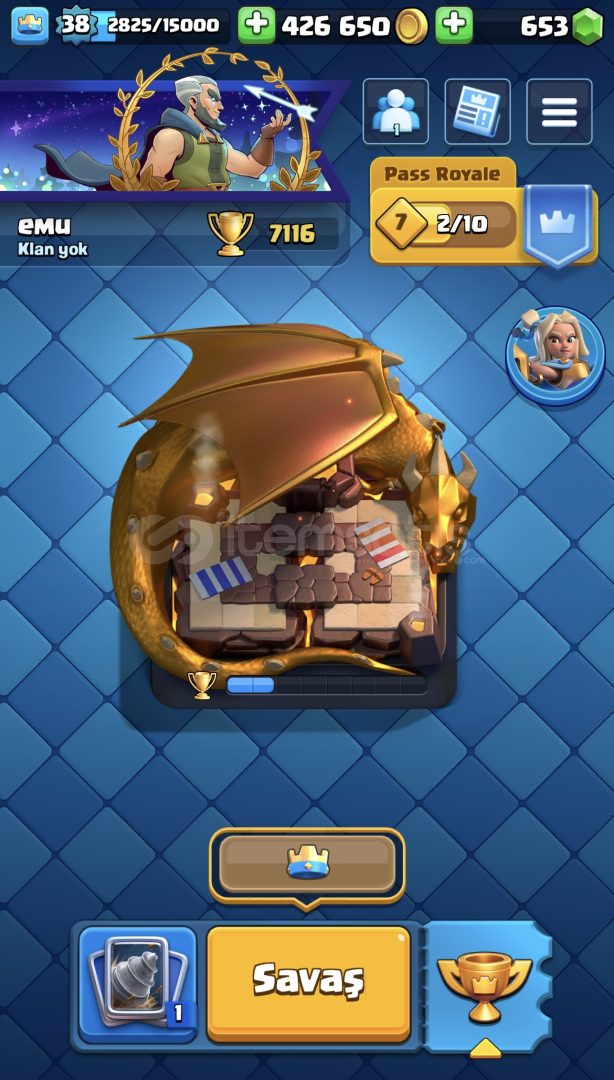
Task: Open the battle deck card slot
Action: 138,984
